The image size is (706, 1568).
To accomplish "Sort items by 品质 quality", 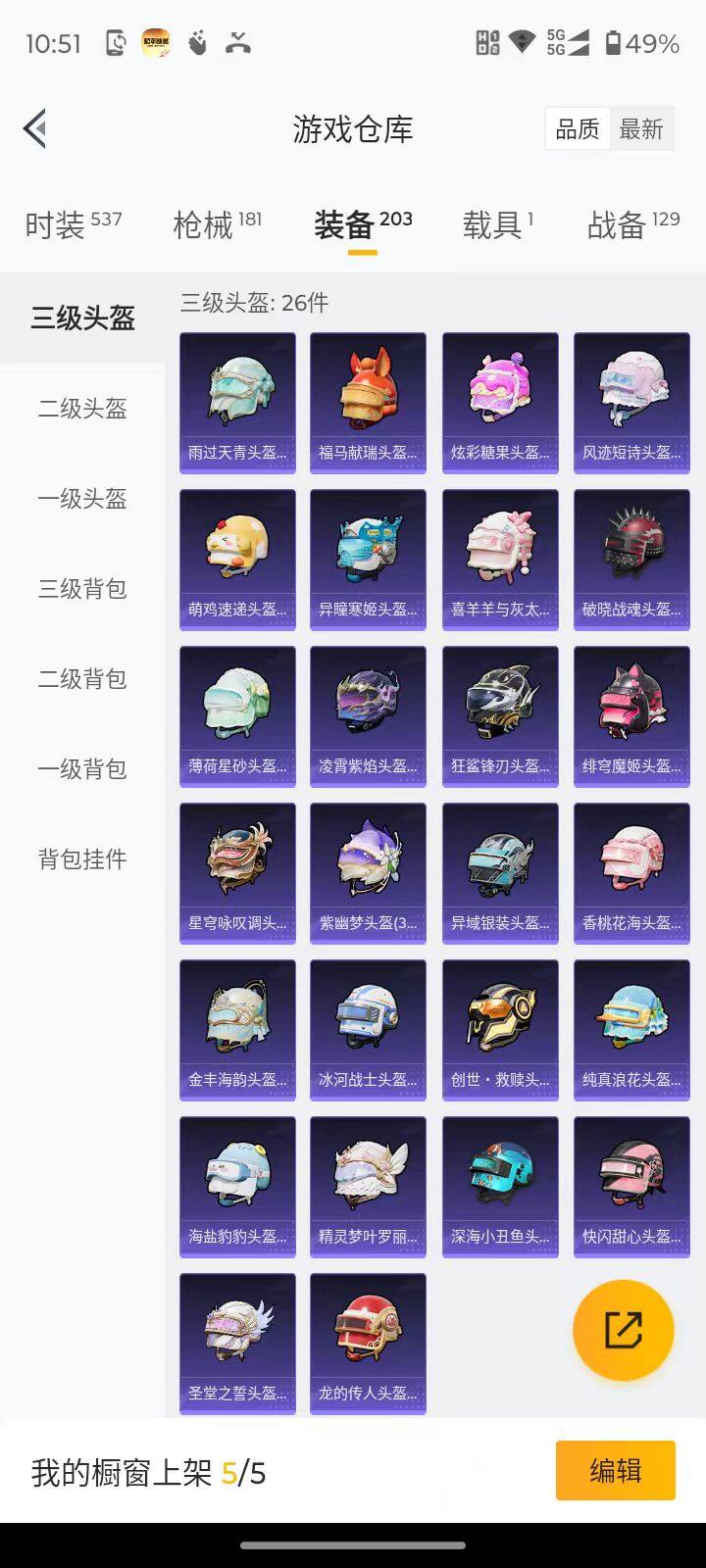I will (x=578, y=129).
